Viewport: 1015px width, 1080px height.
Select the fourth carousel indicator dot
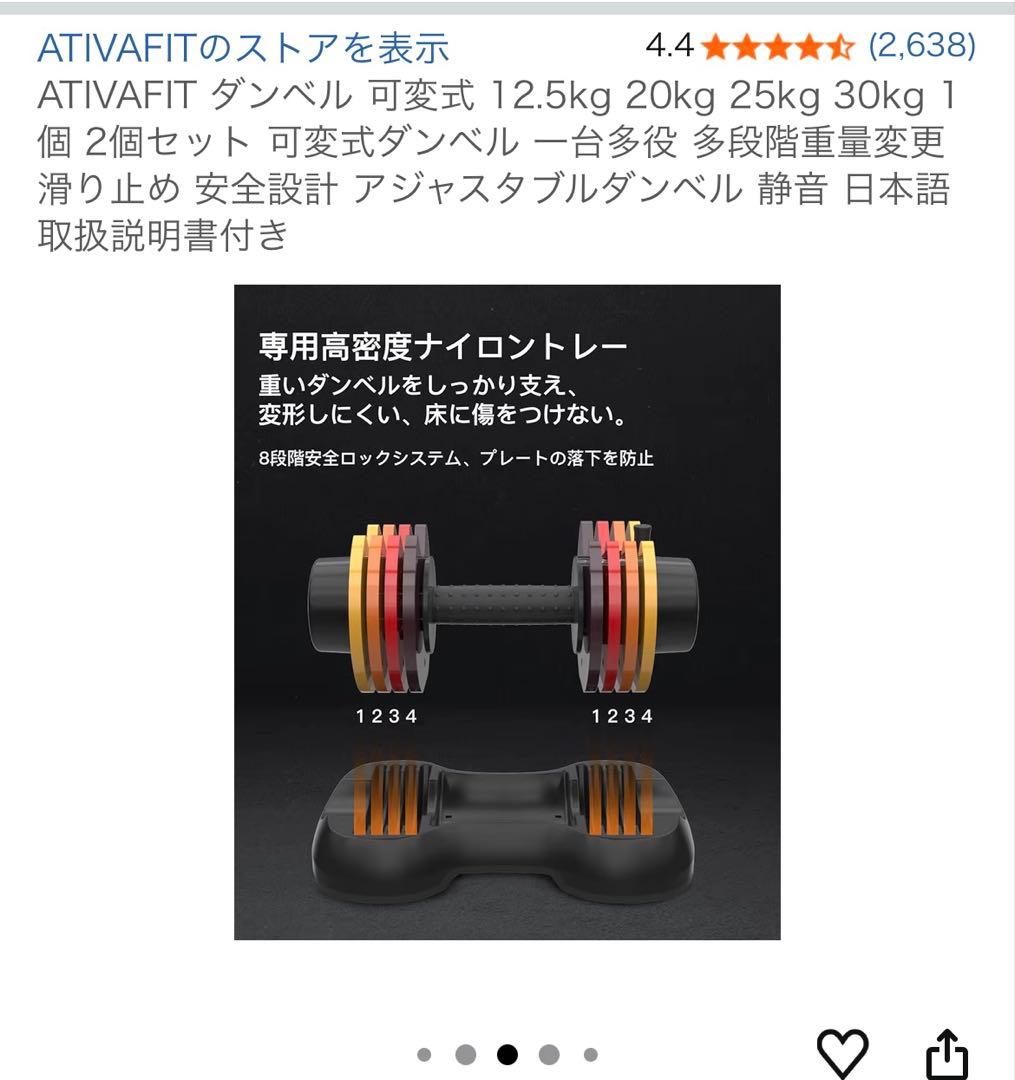(548, 1053)
